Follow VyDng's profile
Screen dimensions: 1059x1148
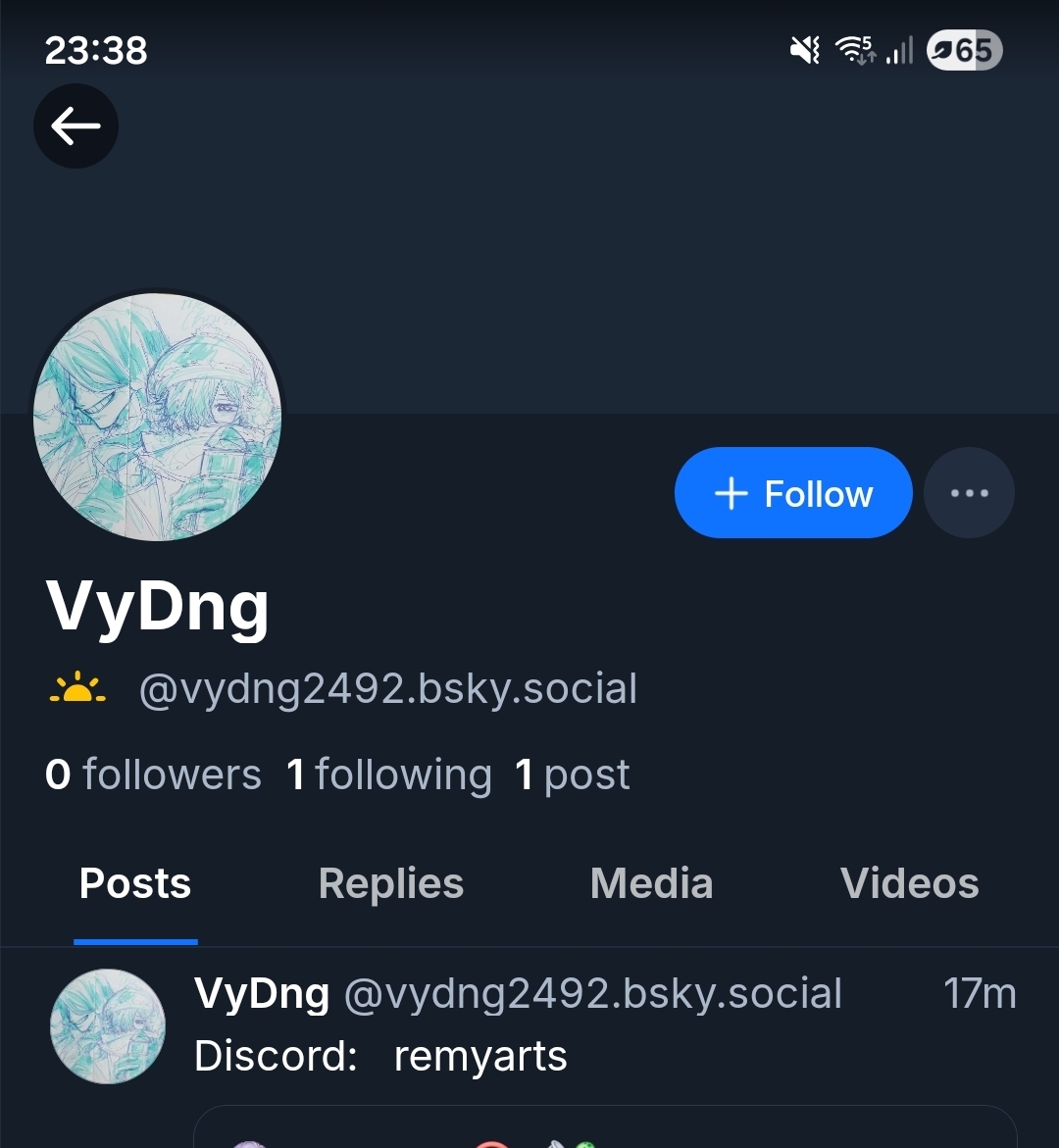(x=793, y=493)
